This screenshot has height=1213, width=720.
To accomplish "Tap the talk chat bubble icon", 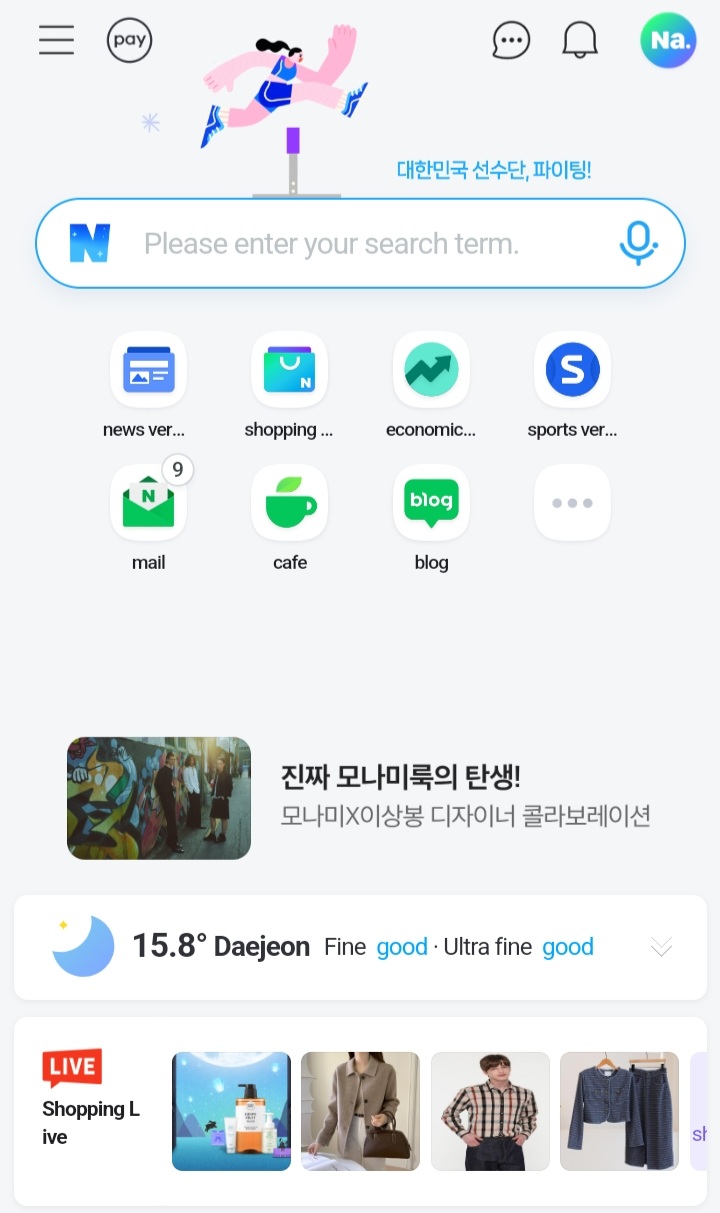I will click(510, 40).
